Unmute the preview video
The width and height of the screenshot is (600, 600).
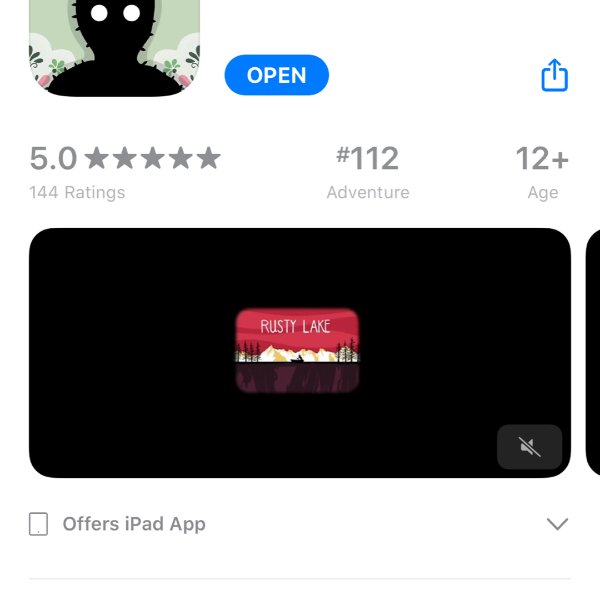[530, 447]
